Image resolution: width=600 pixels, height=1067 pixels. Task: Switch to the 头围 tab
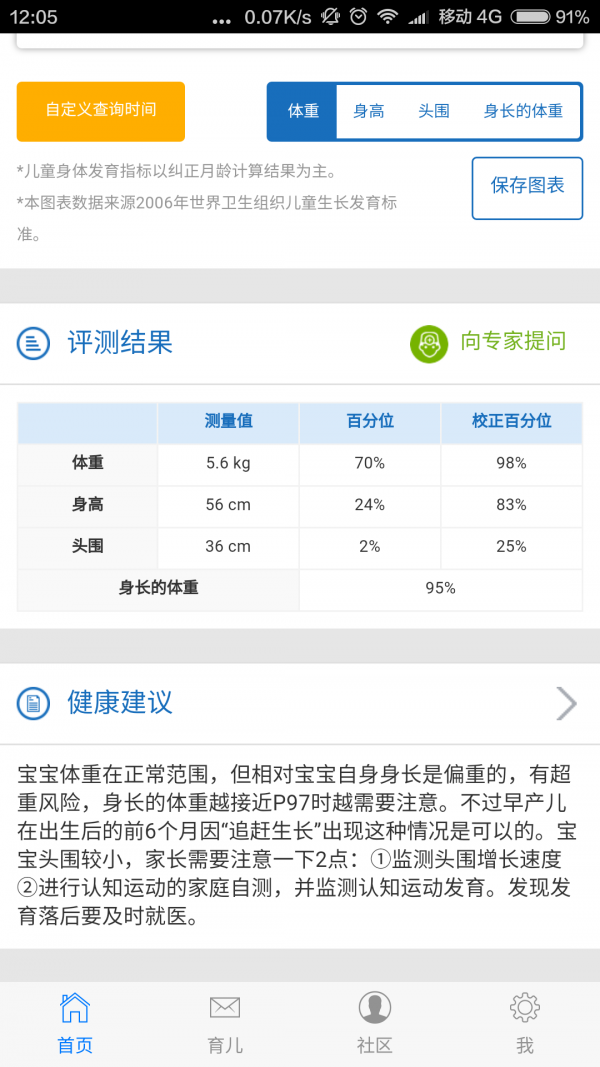pos(434,111)
